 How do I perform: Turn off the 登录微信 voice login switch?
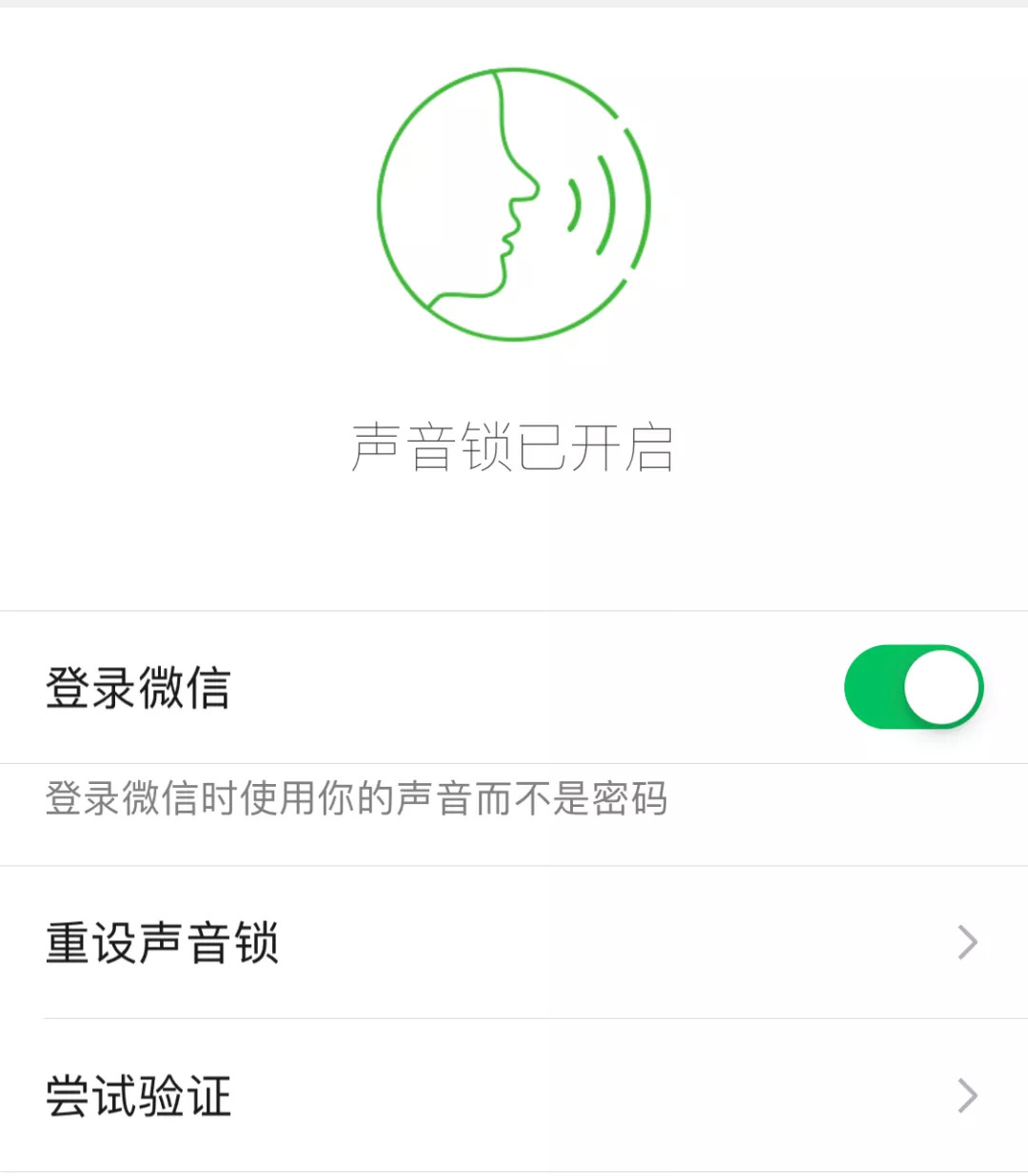pos(913,687)
